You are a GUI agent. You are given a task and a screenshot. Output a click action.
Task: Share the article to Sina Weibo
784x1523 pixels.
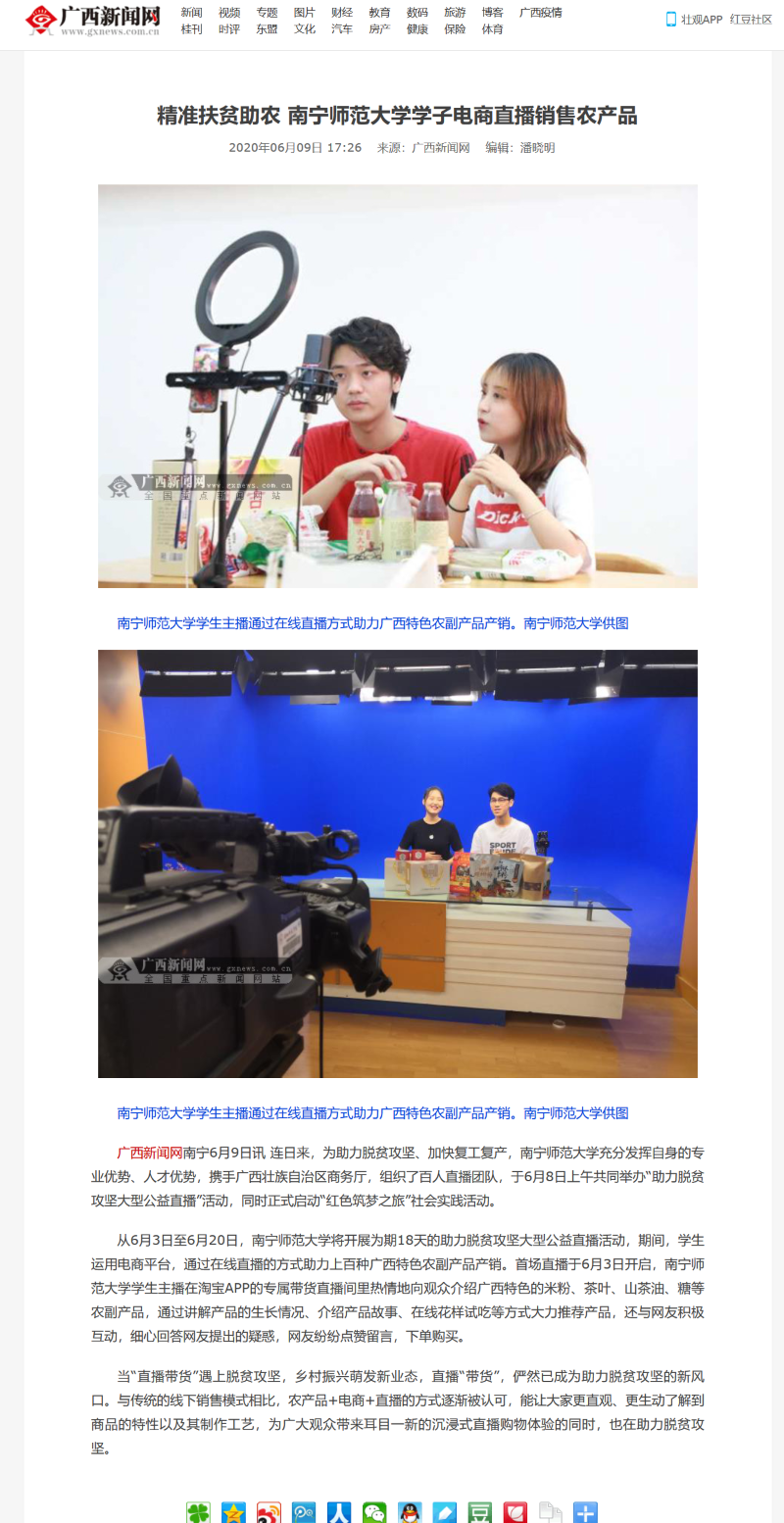pyautogui.click(x=269, y=1512)
